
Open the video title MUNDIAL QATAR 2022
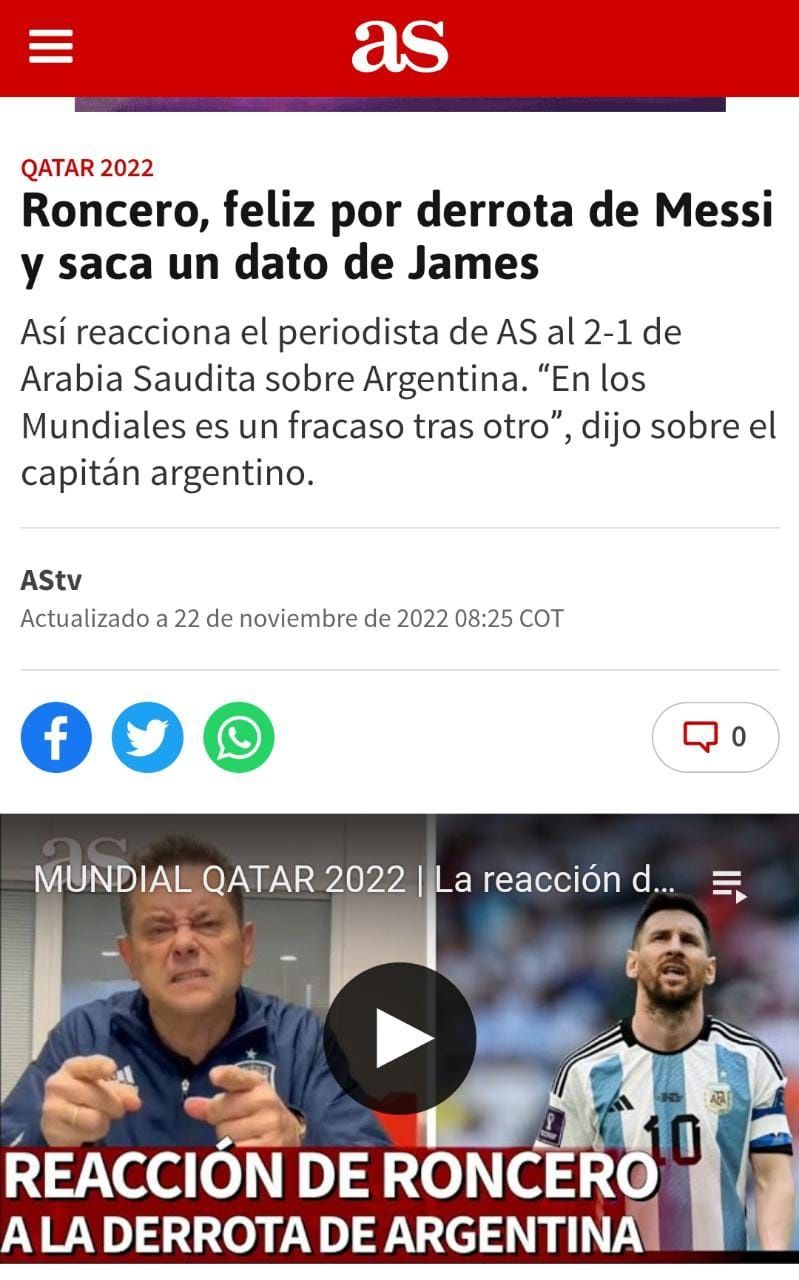click(354, 880)
